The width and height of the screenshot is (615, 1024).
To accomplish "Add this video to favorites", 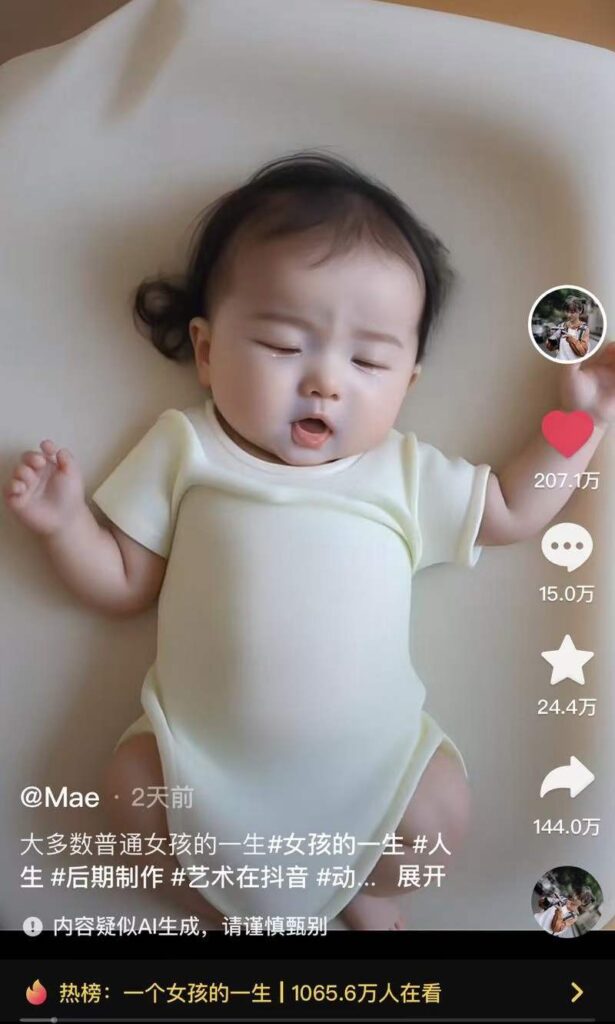I will pos(567,660).
